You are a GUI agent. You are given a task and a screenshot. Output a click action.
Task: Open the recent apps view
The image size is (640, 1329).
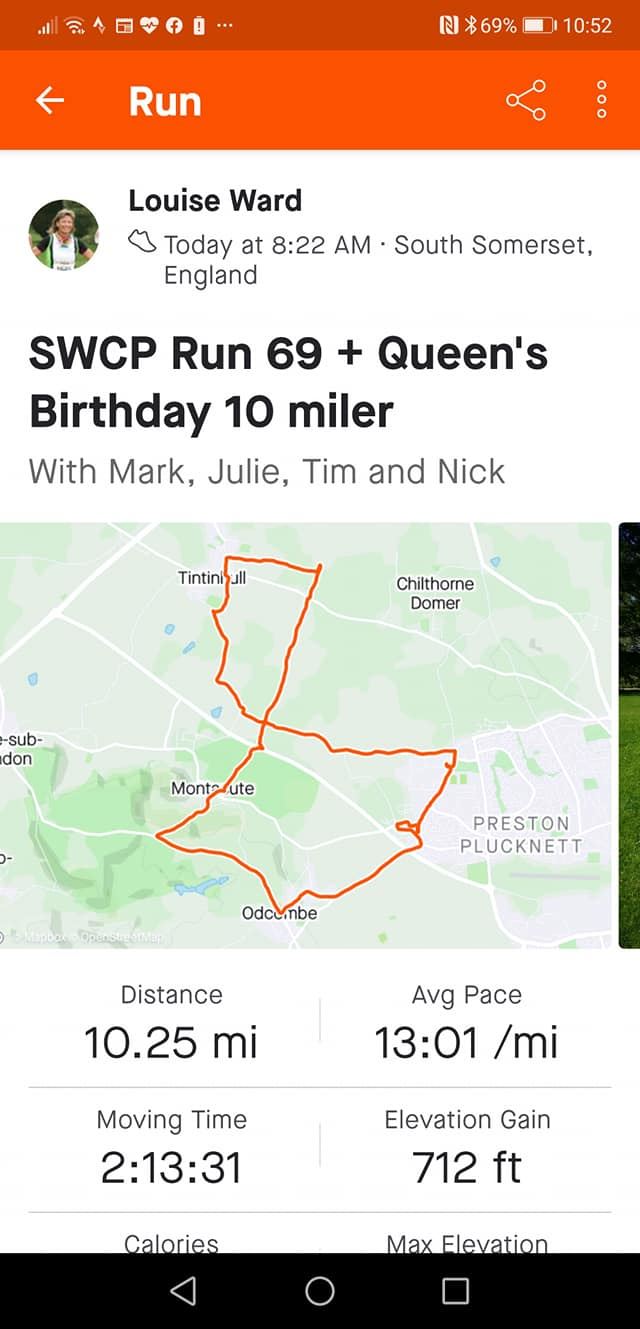tap(455, 1291)
